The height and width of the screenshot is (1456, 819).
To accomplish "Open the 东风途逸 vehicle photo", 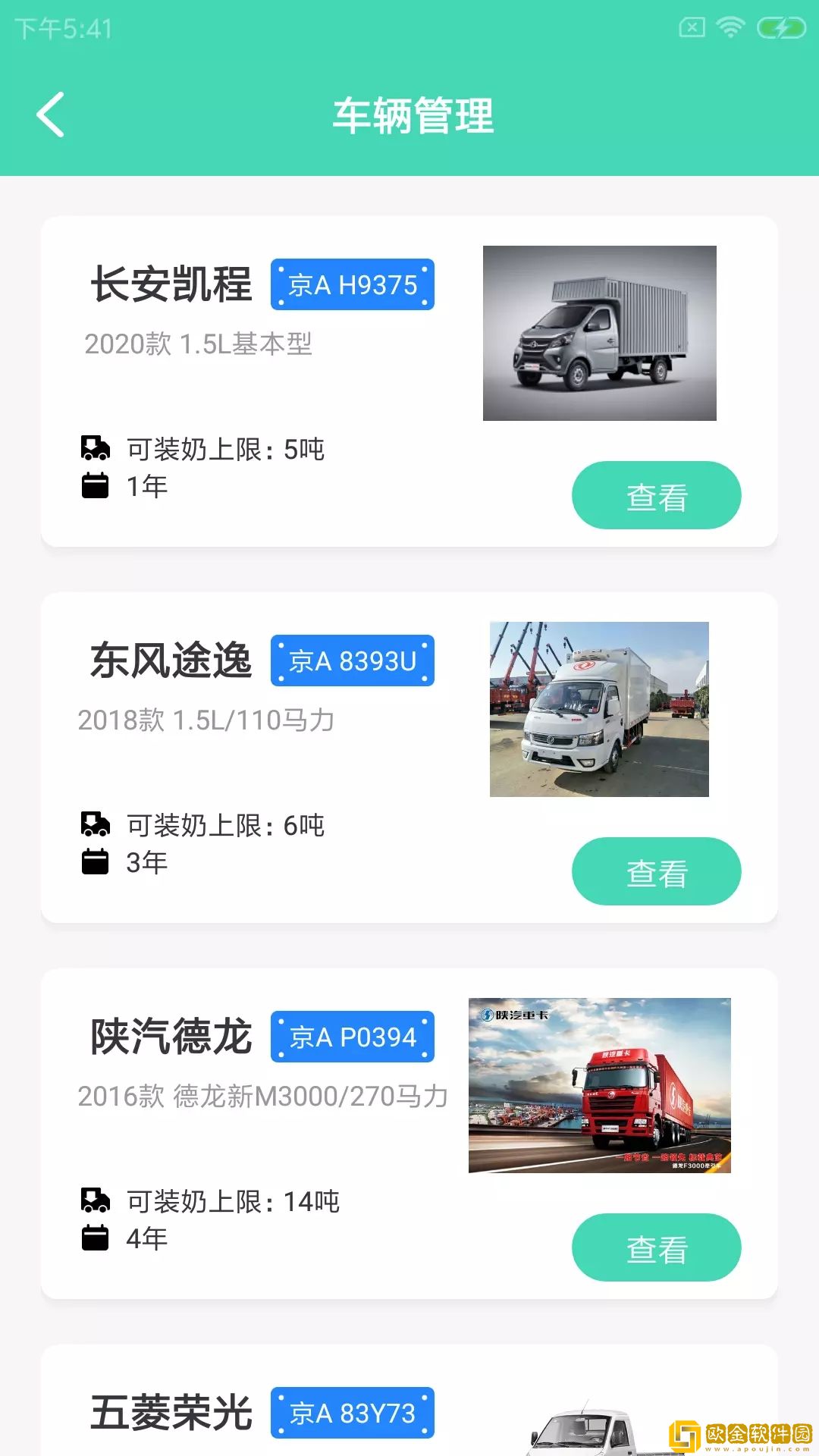I will [599, 709].
